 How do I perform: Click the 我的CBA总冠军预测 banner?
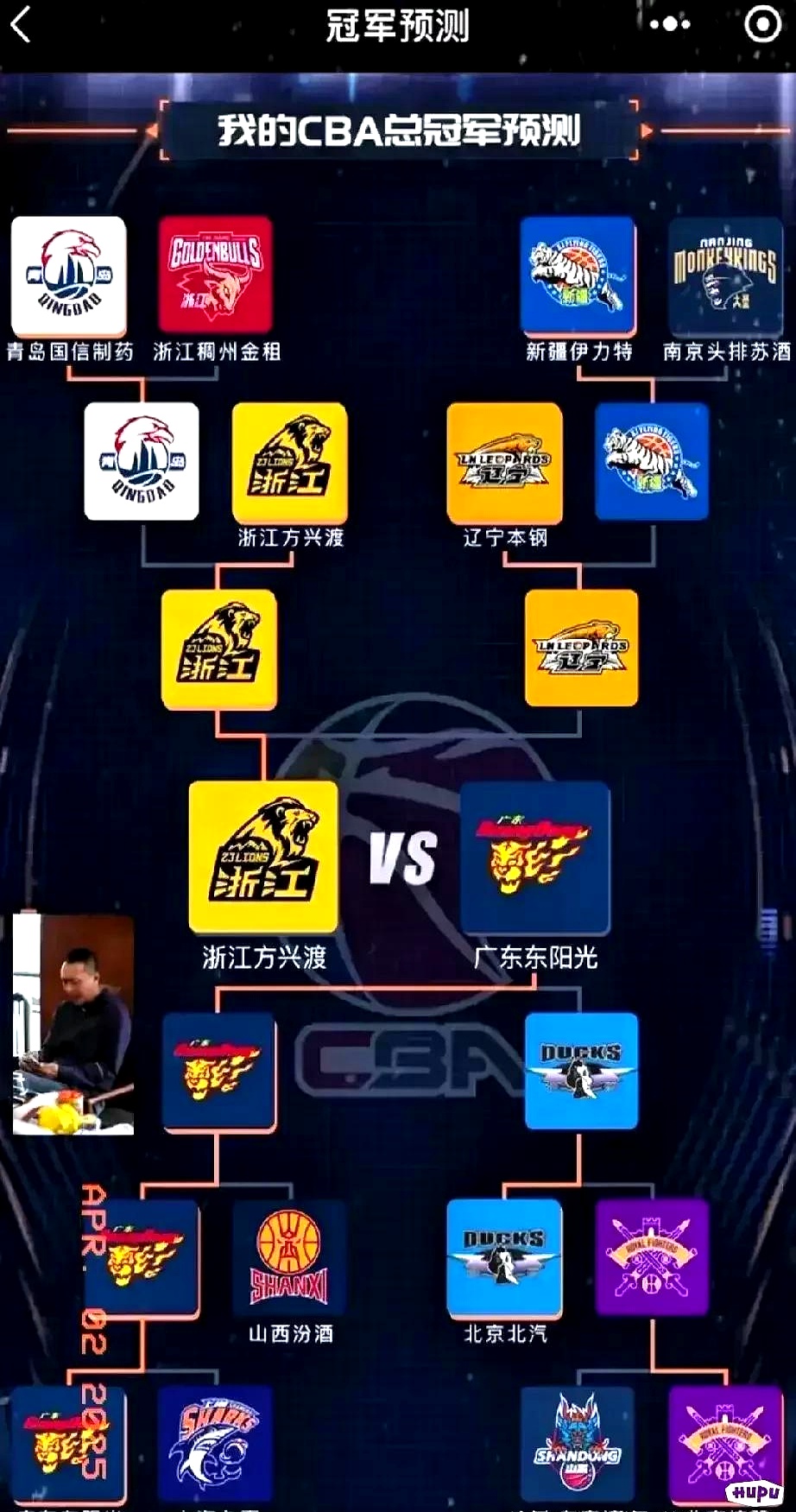pos(398,131)
